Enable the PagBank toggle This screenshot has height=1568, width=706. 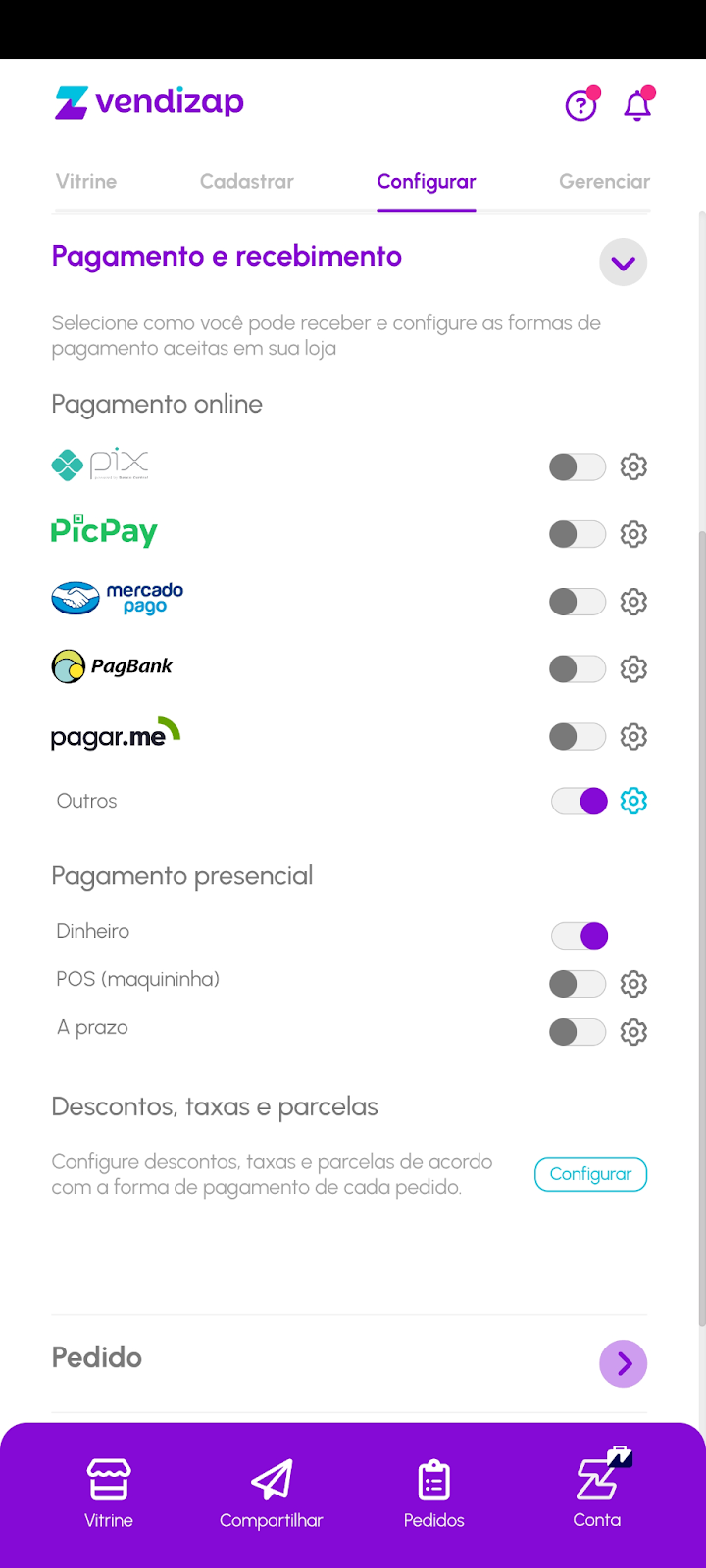(x=578, y=668)
